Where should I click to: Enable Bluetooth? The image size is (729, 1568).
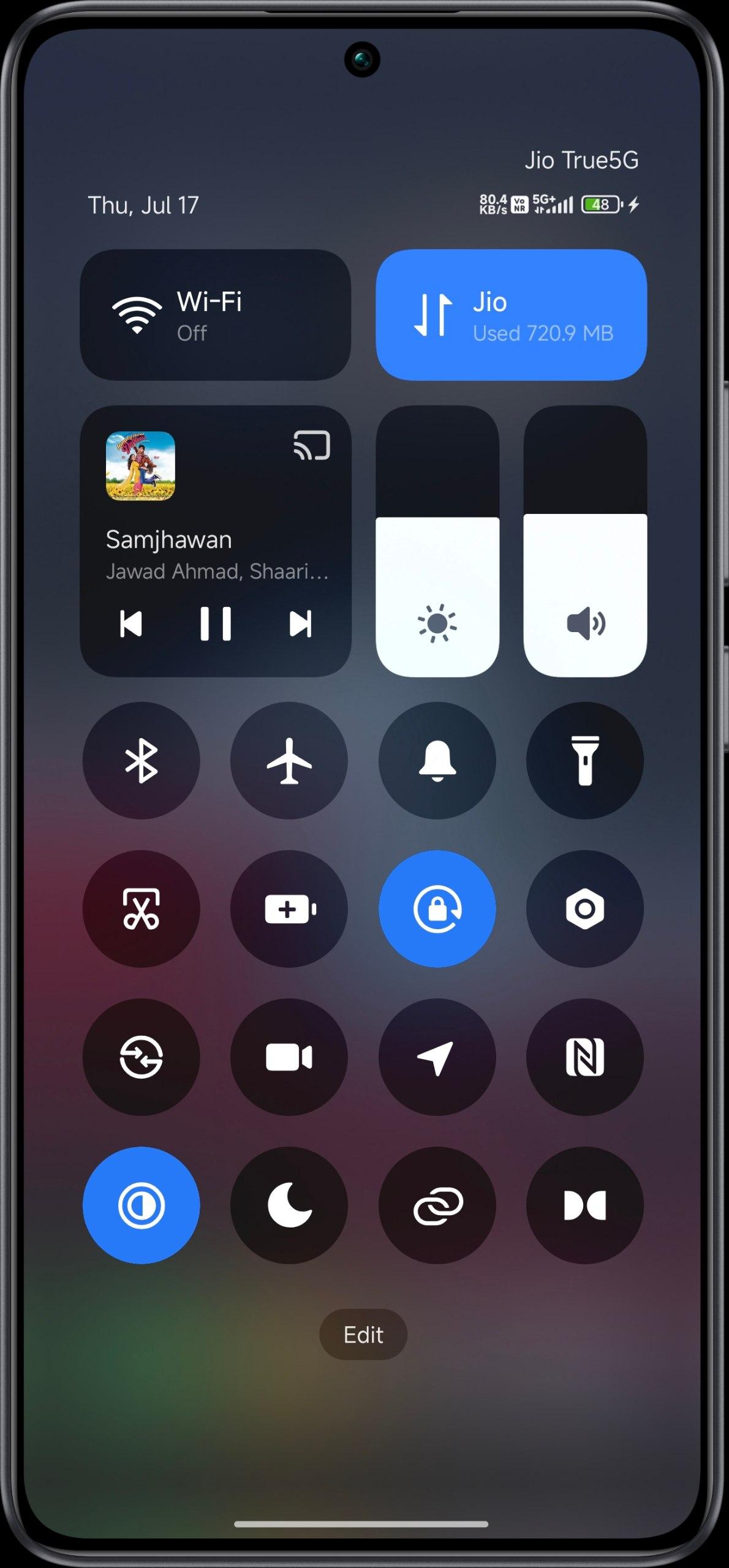pyautogui.click(x=141, y=761)
